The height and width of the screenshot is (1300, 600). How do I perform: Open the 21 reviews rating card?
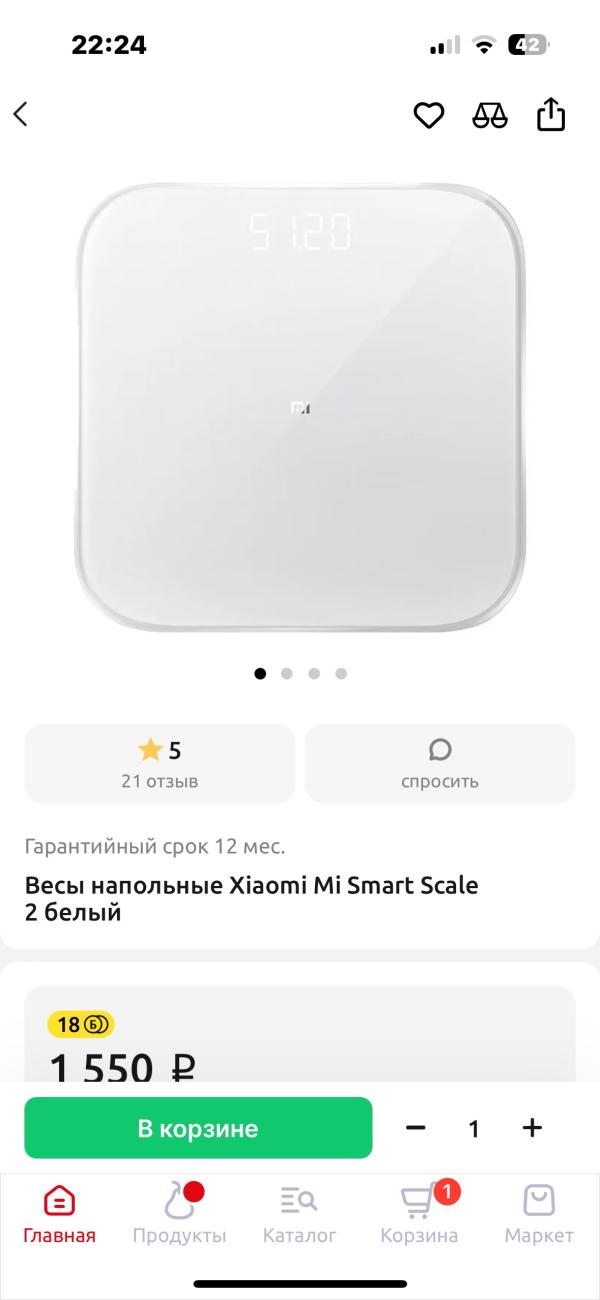click(x=160, y=764)
